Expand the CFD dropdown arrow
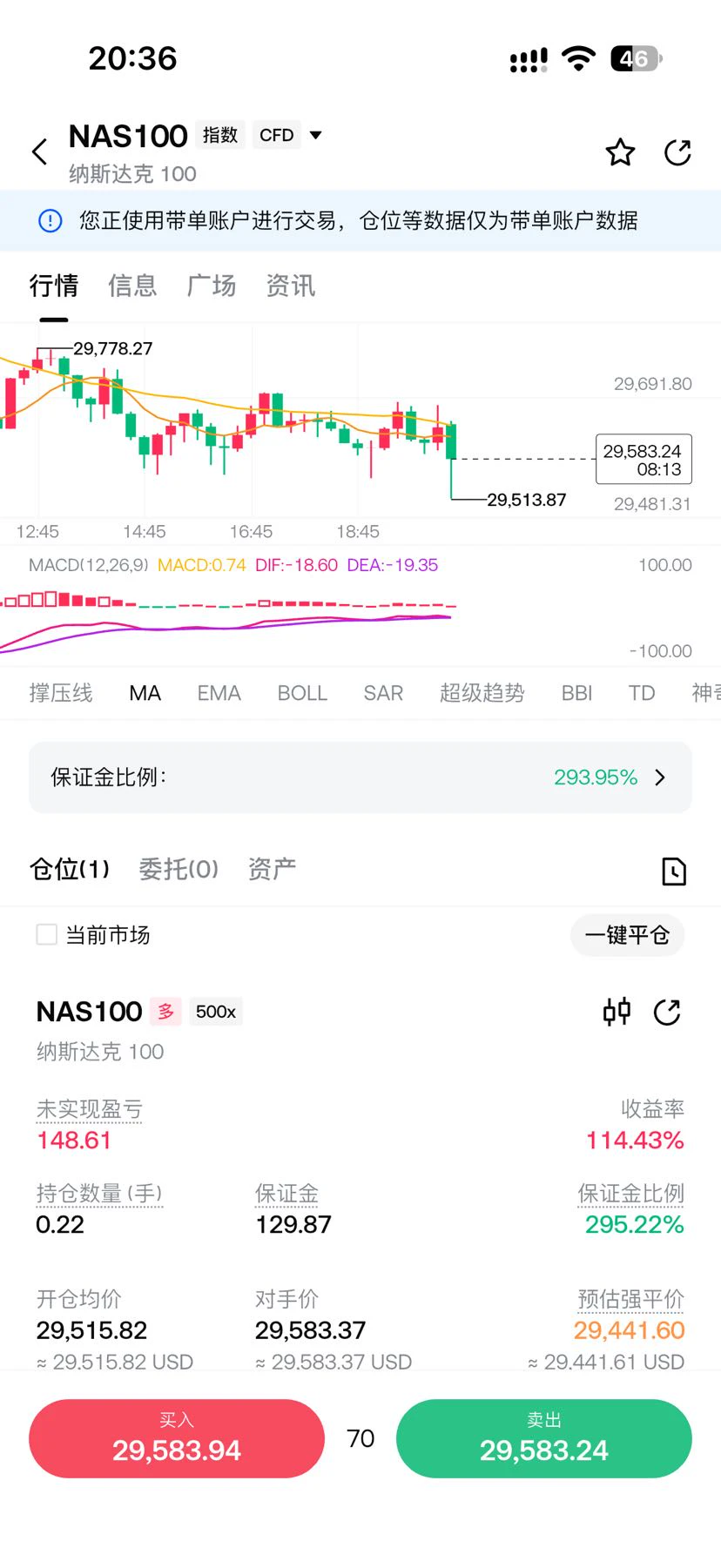 coord(316,135)
